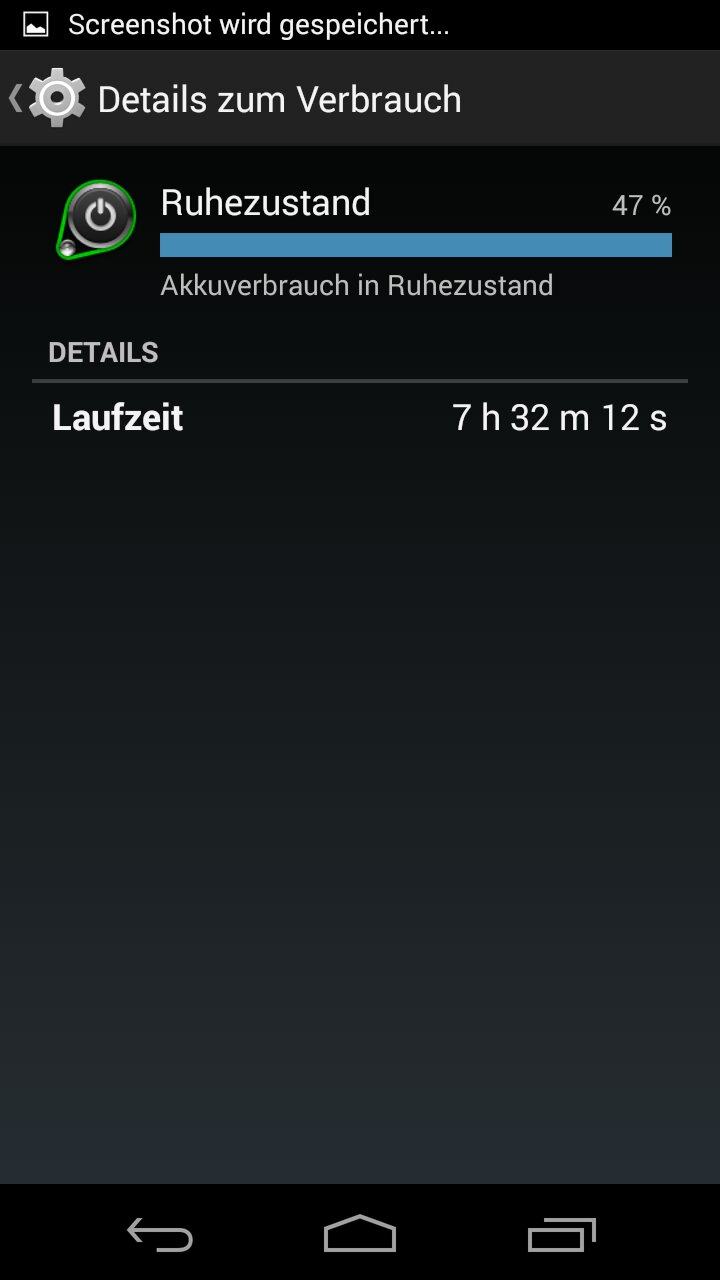Go back from Details zum Verbrauch
720x1280 pixels.
click(45, 98)
